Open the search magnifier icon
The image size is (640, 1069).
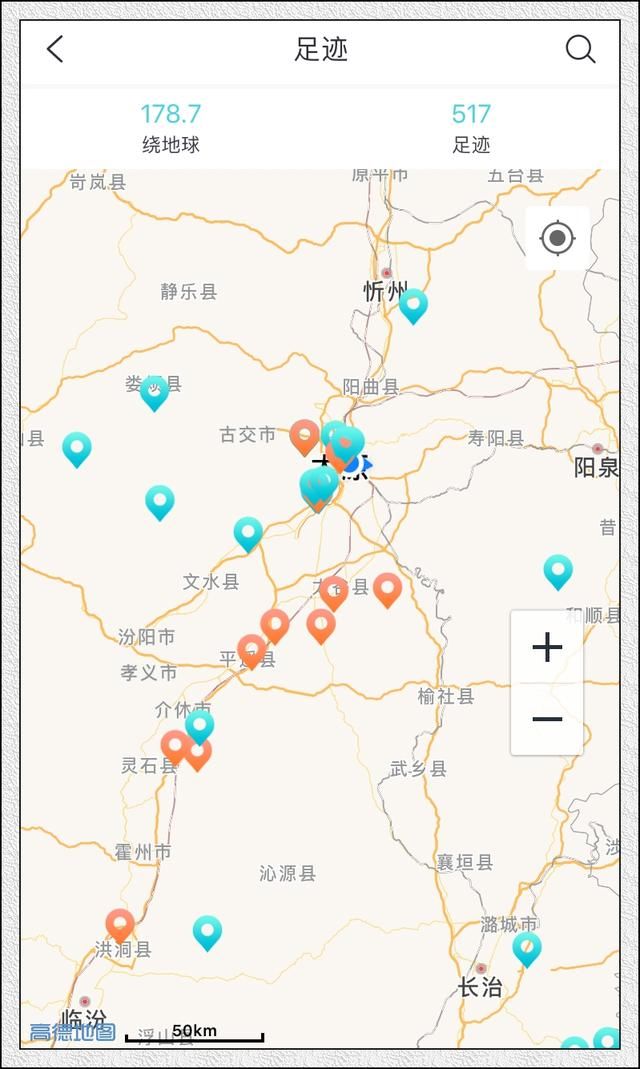click(x=580, y=49)
